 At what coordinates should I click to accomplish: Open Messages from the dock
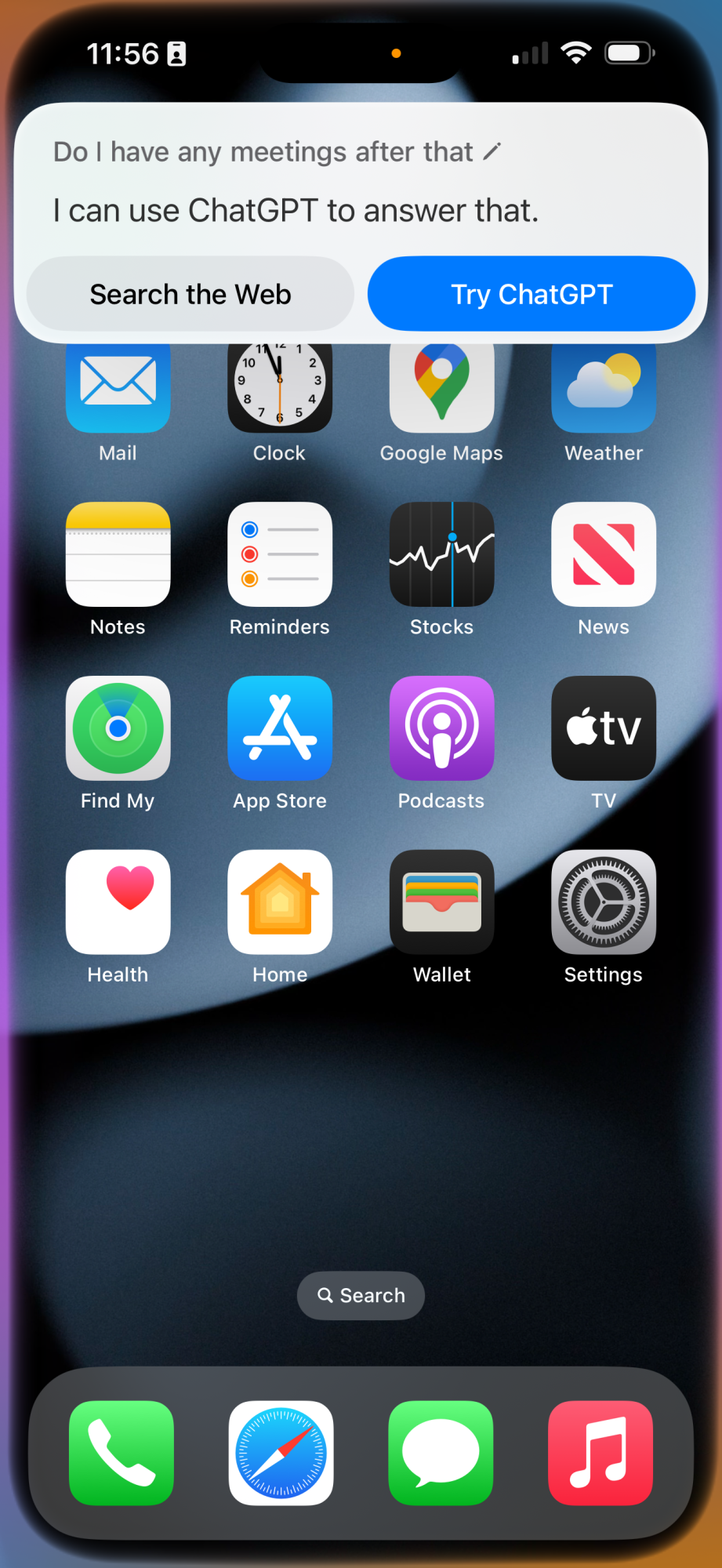click(441, 1453)
